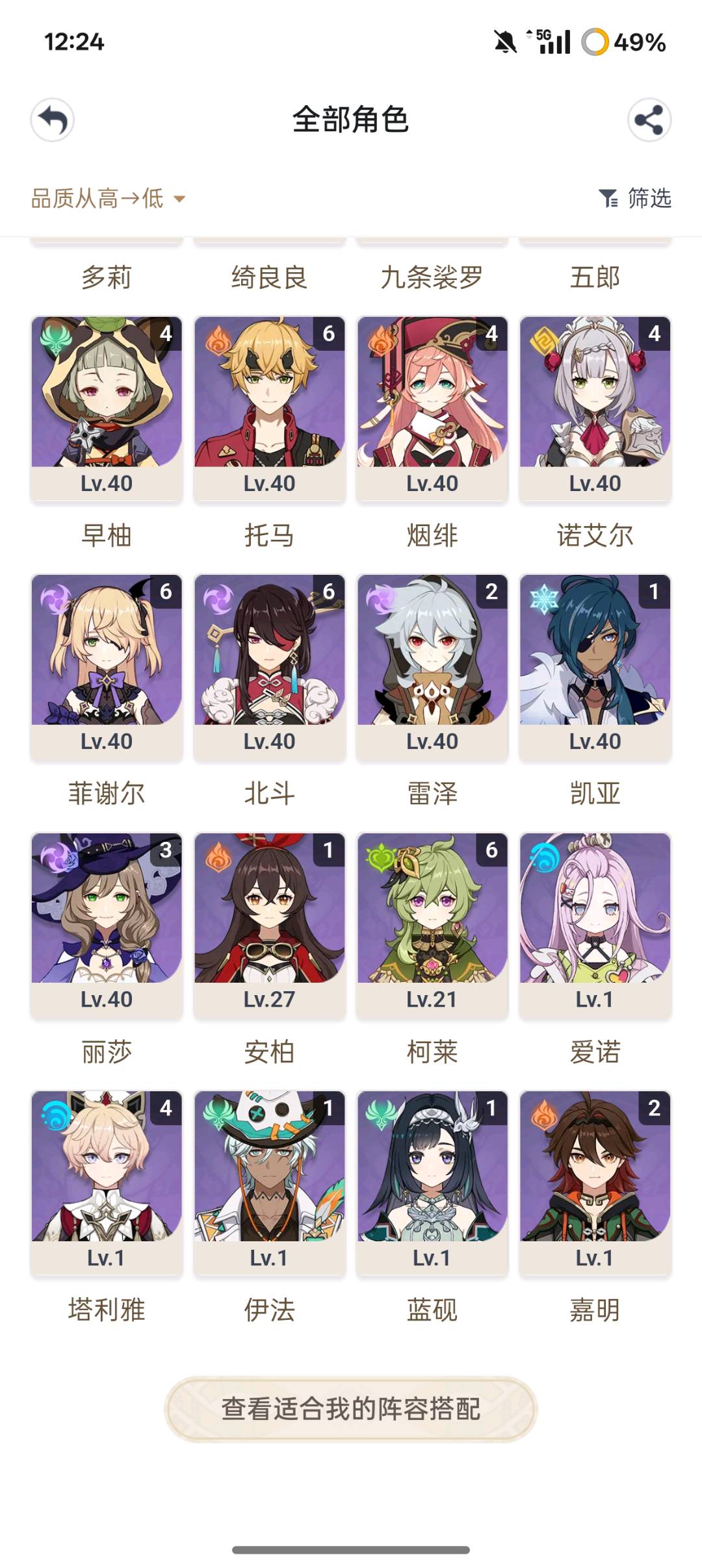Select the 托马 character card
This screenshot has height=1568, width=702.
tap(269, 408)
